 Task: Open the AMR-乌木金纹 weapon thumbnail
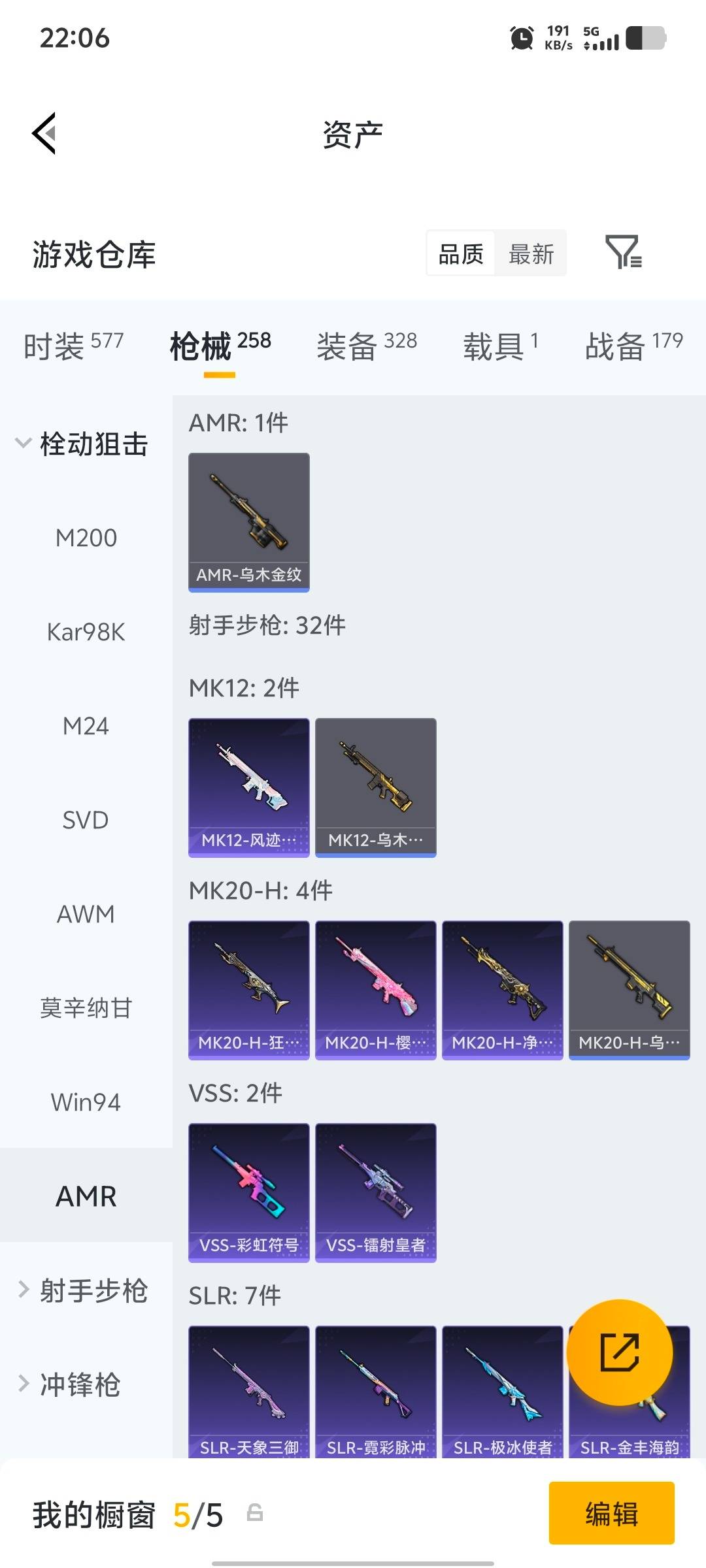[248, 519]
